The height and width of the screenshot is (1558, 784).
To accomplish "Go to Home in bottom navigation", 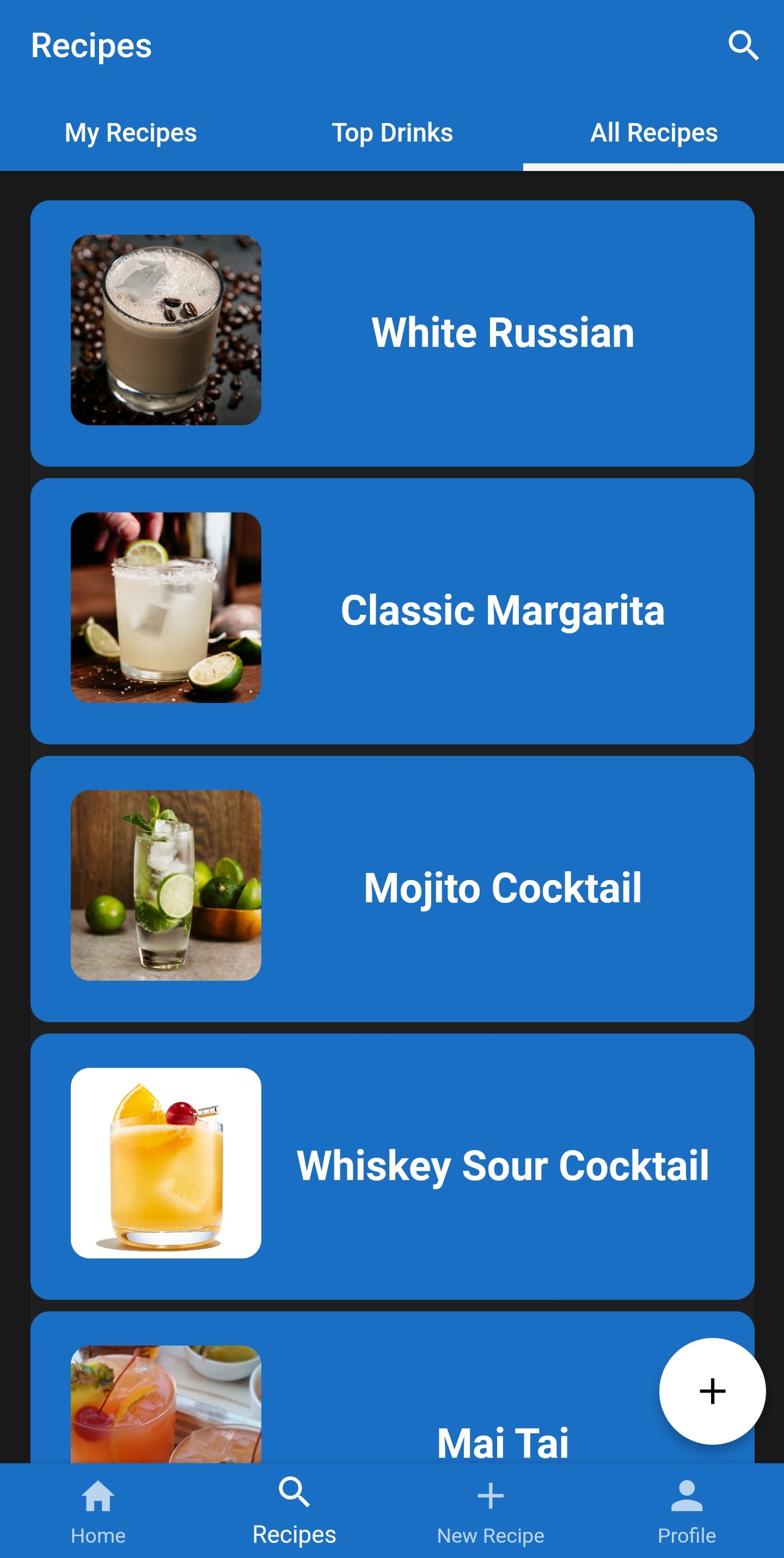I will pyautogui.click(x=98, y=1510).
